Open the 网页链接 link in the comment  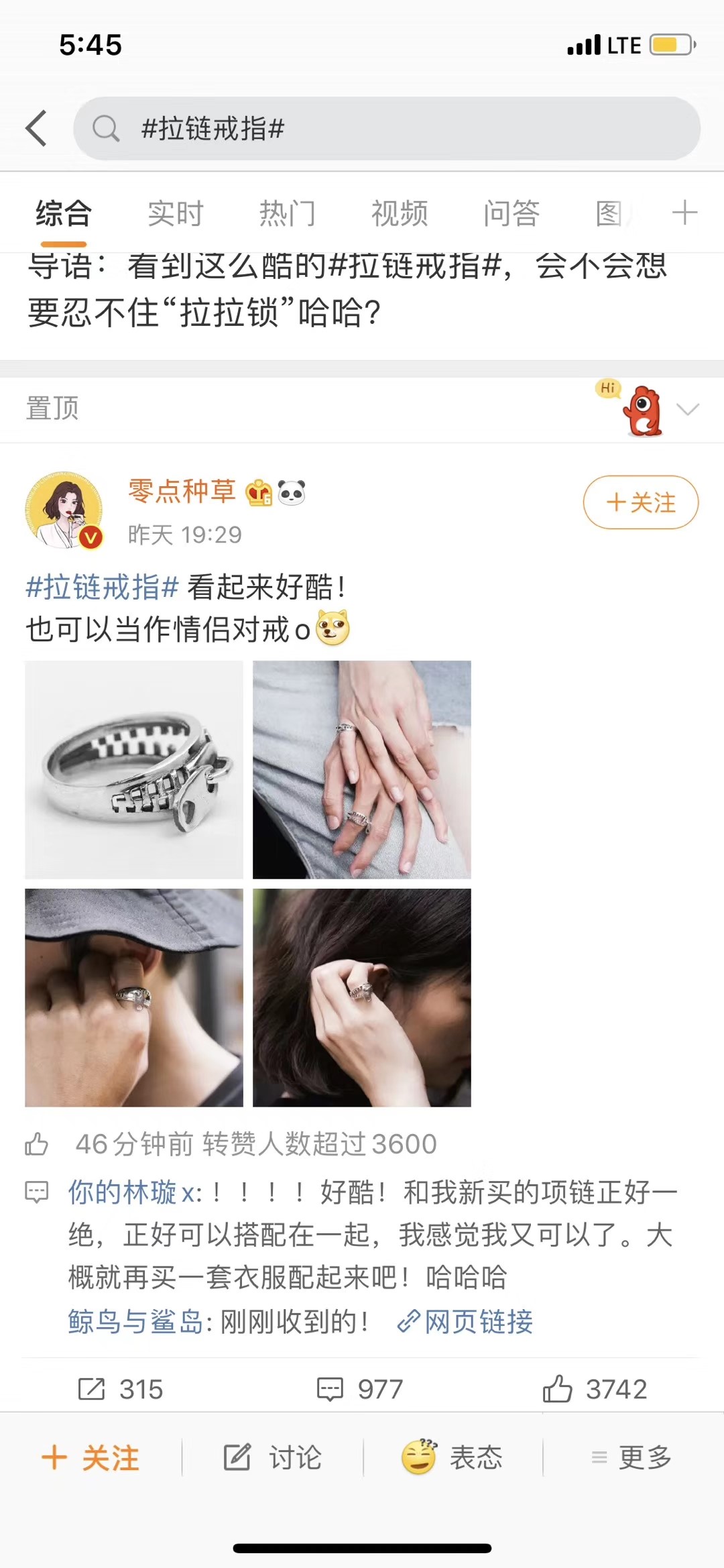coord(466,1321)
